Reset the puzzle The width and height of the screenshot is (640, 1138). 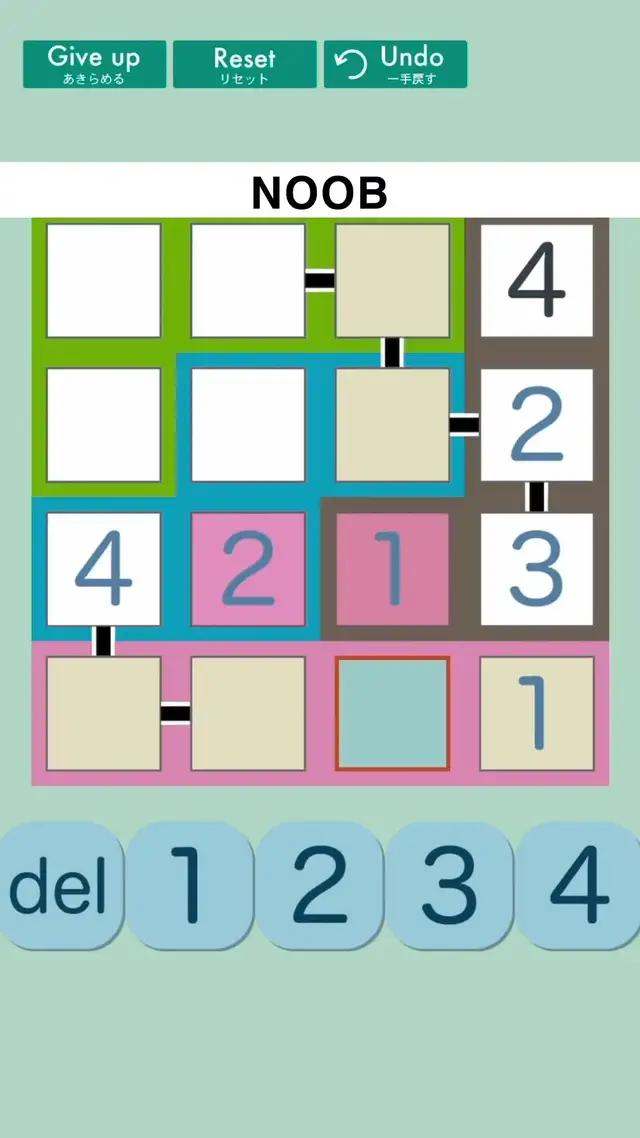click(x=245, y=64)
